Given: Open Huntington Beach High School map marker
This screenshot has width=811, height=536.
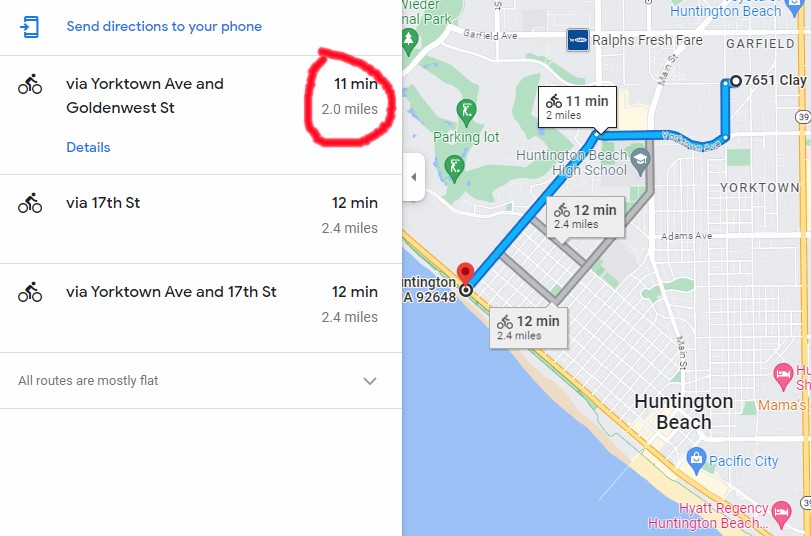Looking at the screenshot, I should click(x=641, y=156).
